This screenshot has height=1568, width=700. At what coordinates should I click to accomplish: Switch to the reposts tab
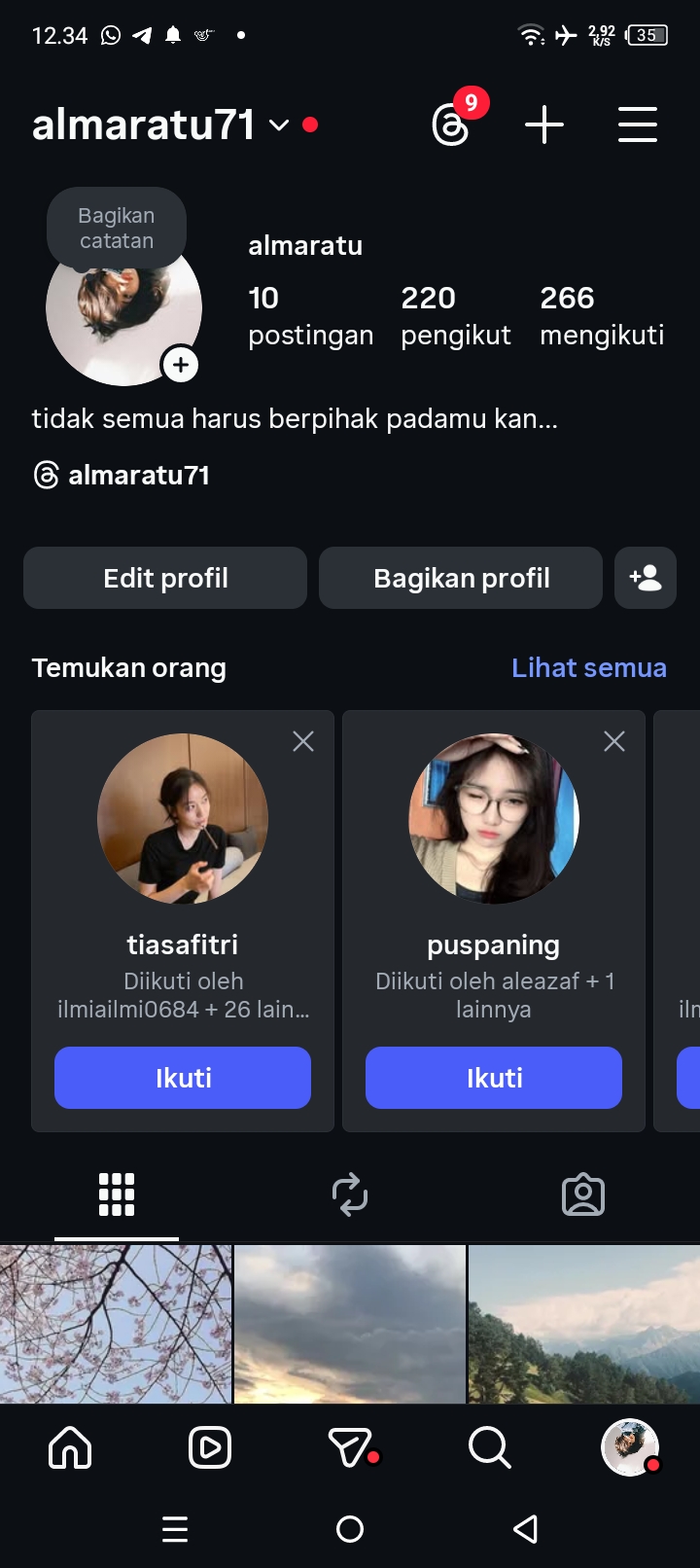tap(350, 1194)
